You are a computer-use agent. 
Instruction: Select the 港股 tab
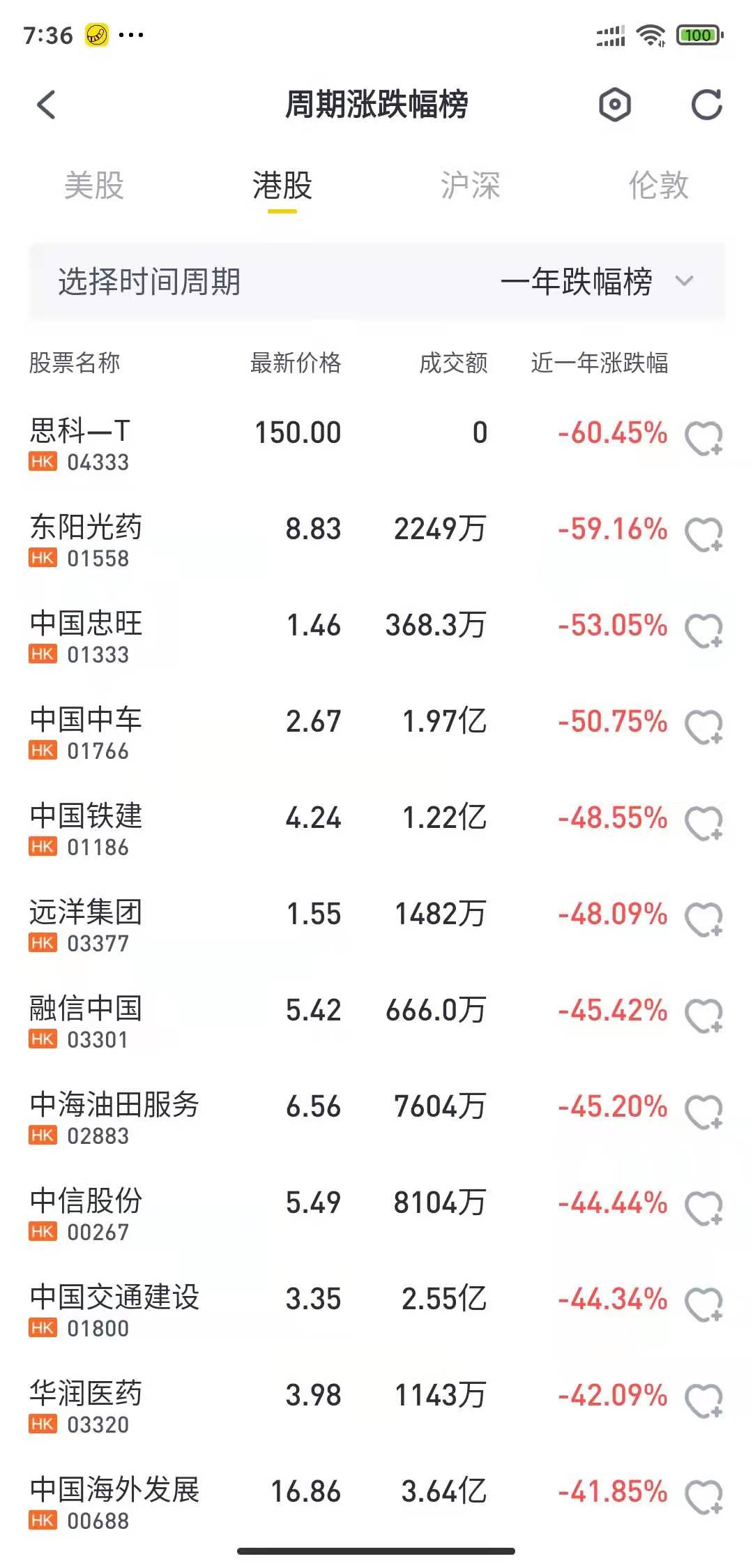[x=282, y=186]
